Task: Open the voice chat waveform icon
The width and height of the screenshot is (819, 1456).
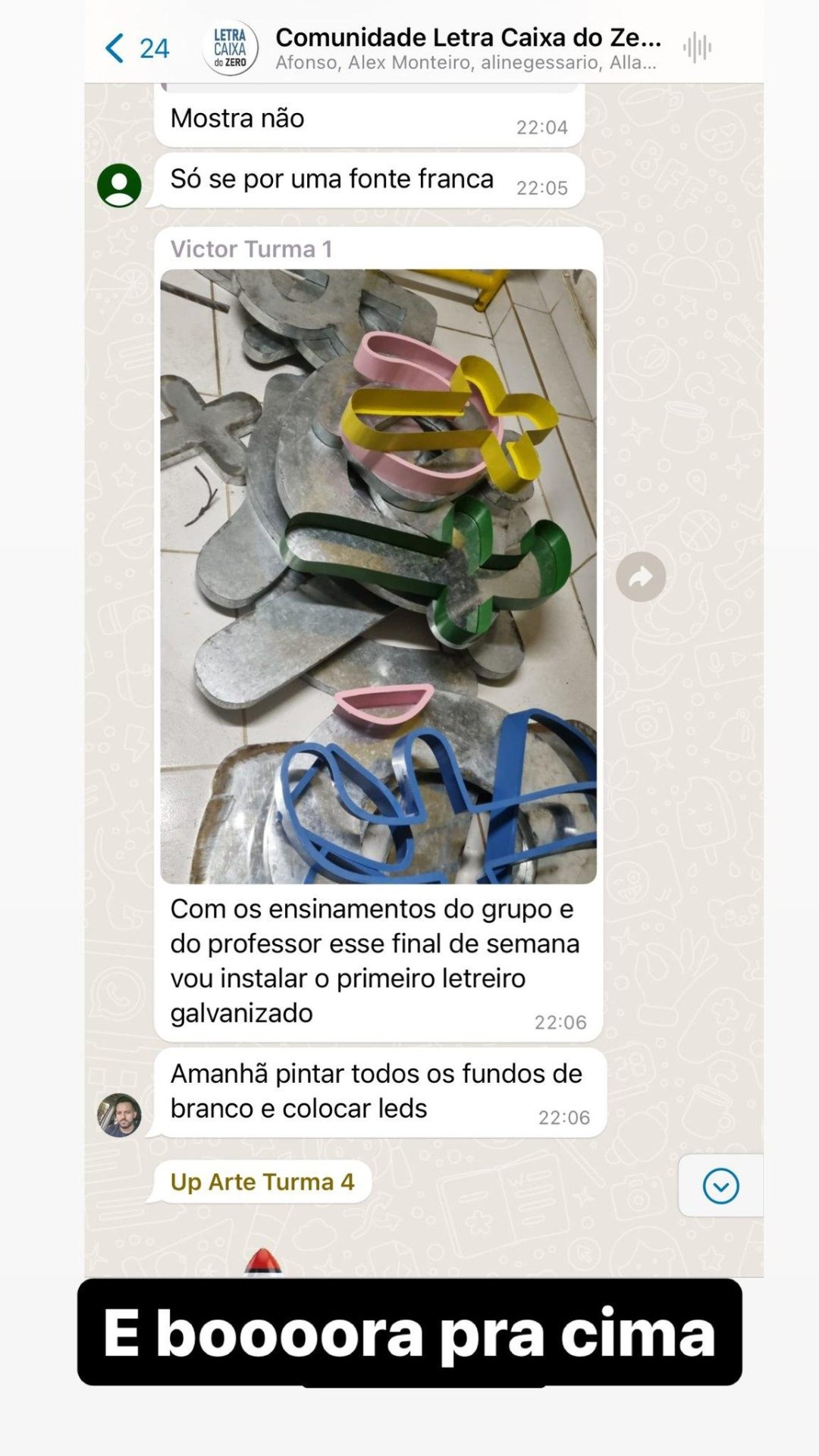Action: point(698,48)
